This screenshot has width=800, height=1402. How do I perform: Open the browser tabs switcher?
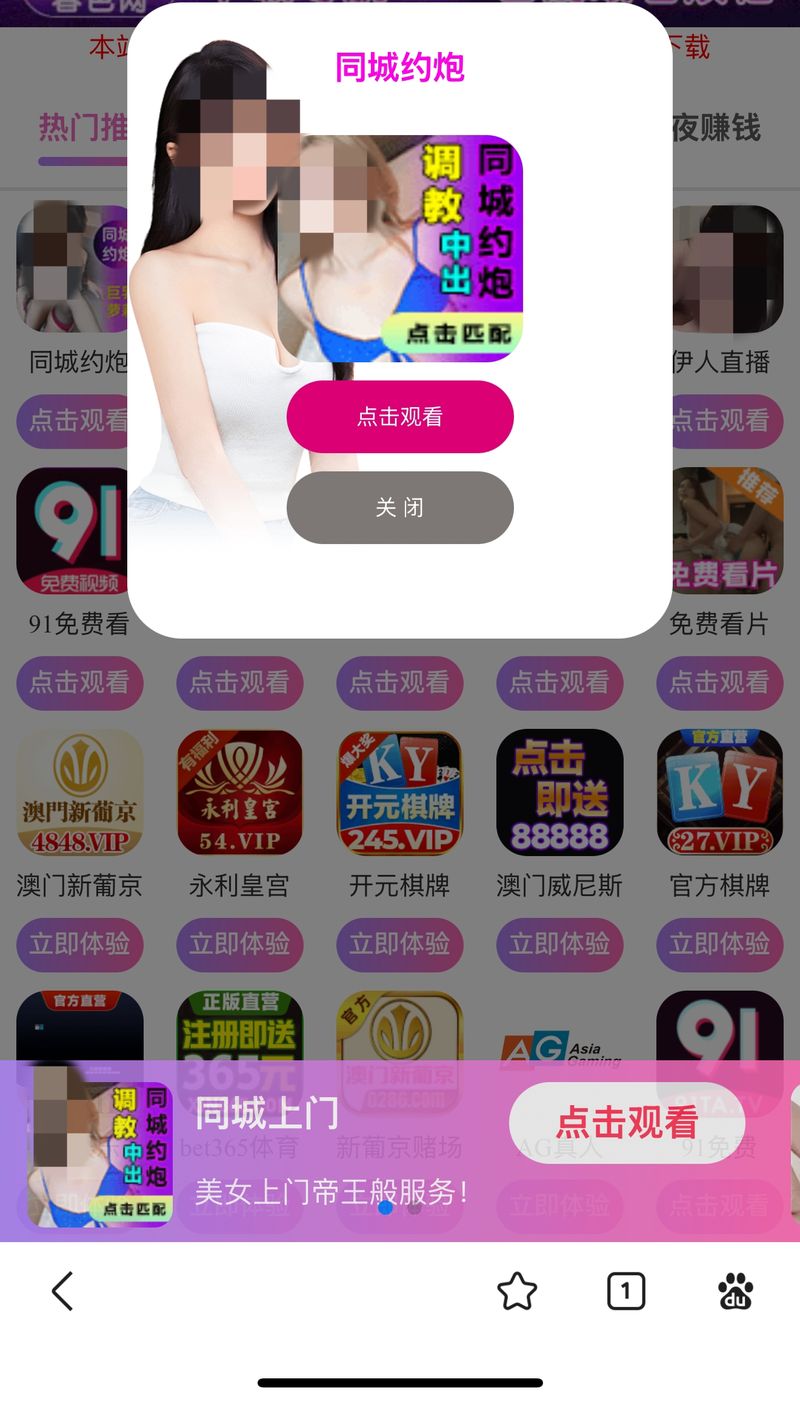click(x=626, y=1292)
